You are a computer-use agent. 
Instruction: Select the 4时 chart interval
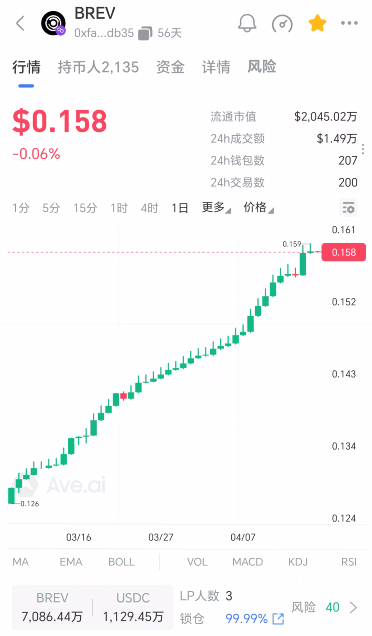pos(149,208)
